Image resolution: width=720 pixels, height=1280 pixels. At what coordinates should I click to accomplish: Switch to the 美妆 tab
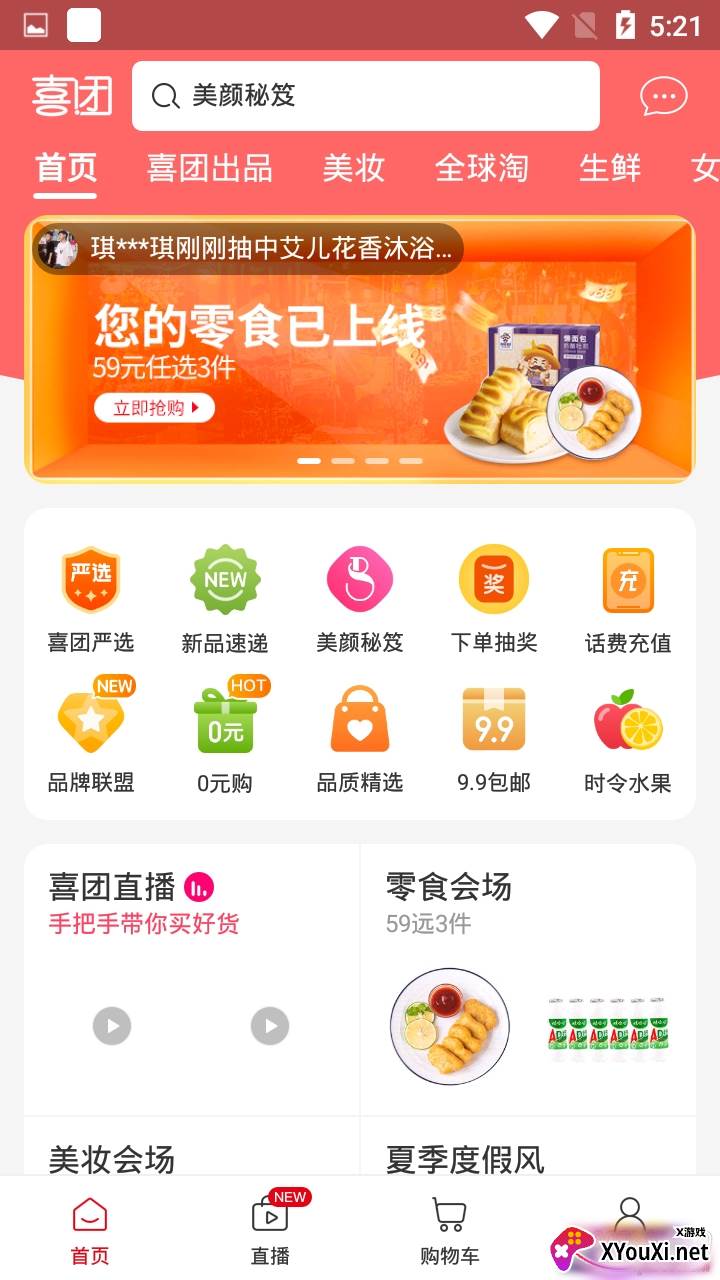coord(353,168)
